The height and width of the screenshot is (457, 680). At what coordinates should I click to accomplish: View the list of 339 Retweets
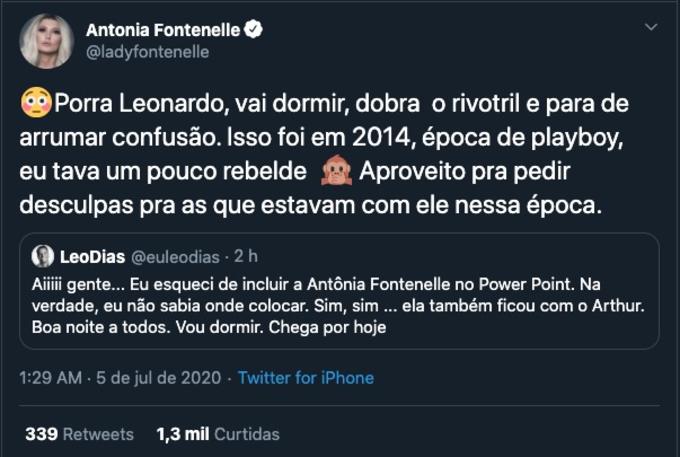79,434
